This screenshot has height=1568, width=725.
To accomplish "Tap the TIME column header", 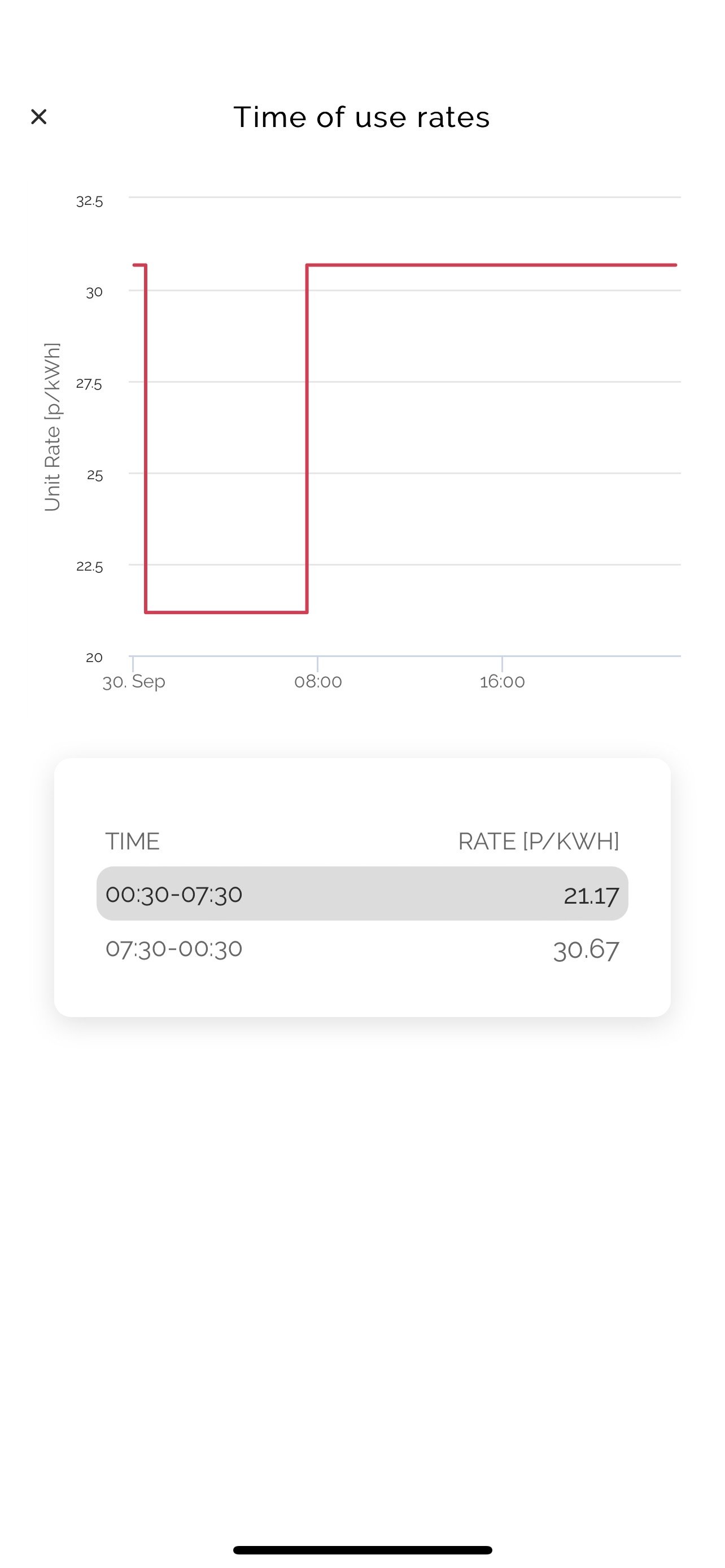I will click(133, 841).
